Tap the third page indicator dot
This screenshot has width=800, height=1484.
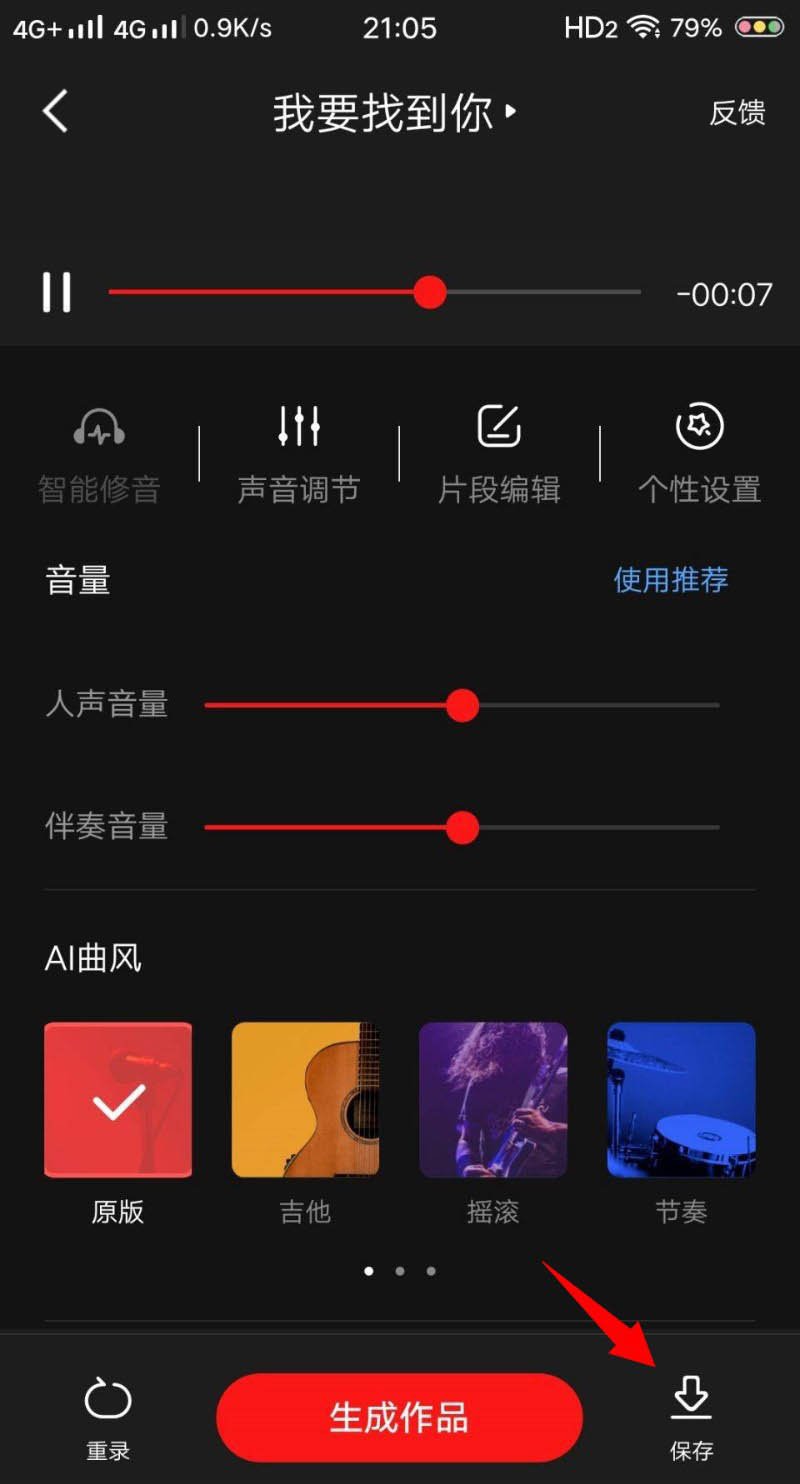pyautogui.click(x=431, y=1271)
